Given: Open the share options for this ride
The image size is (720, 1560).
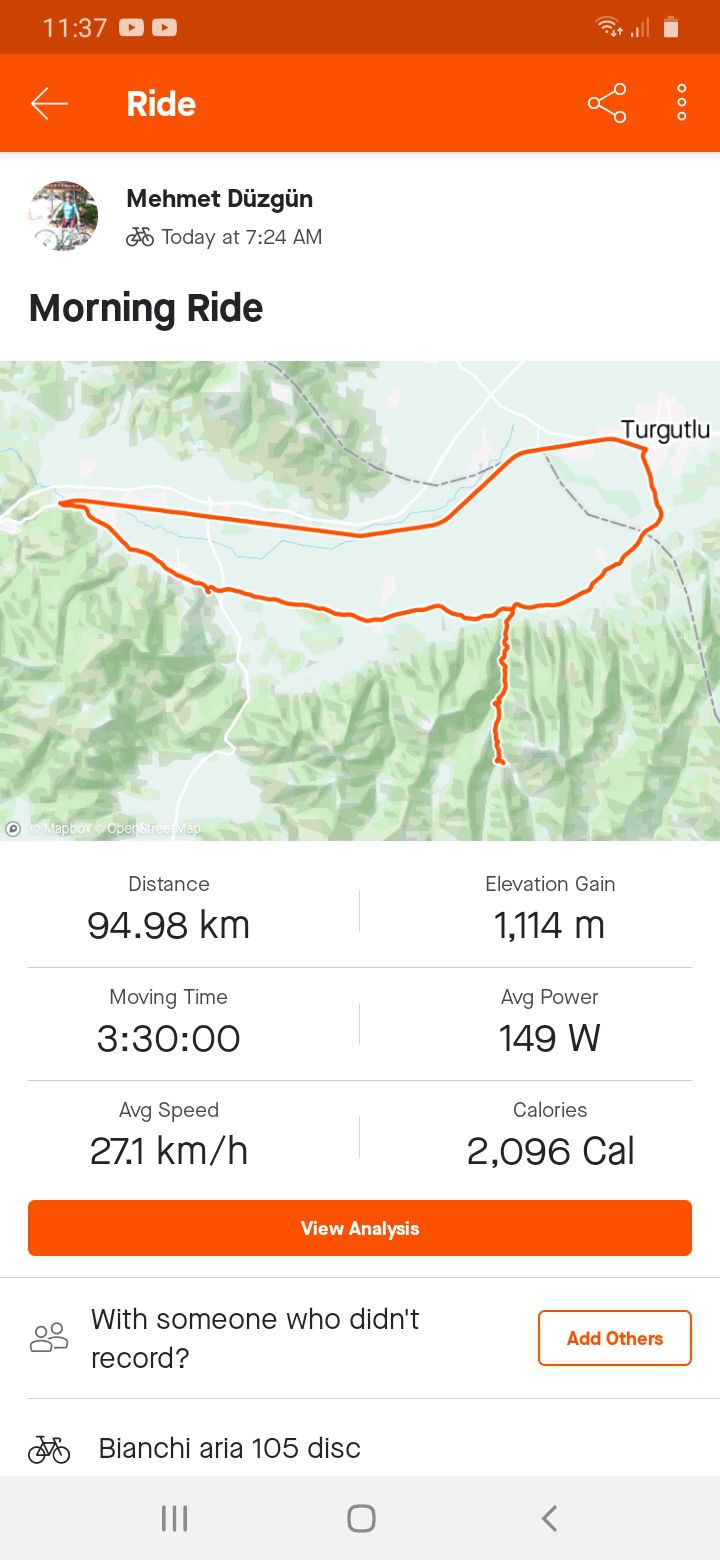Looking at the screenshot, I should tap(606, 101).
